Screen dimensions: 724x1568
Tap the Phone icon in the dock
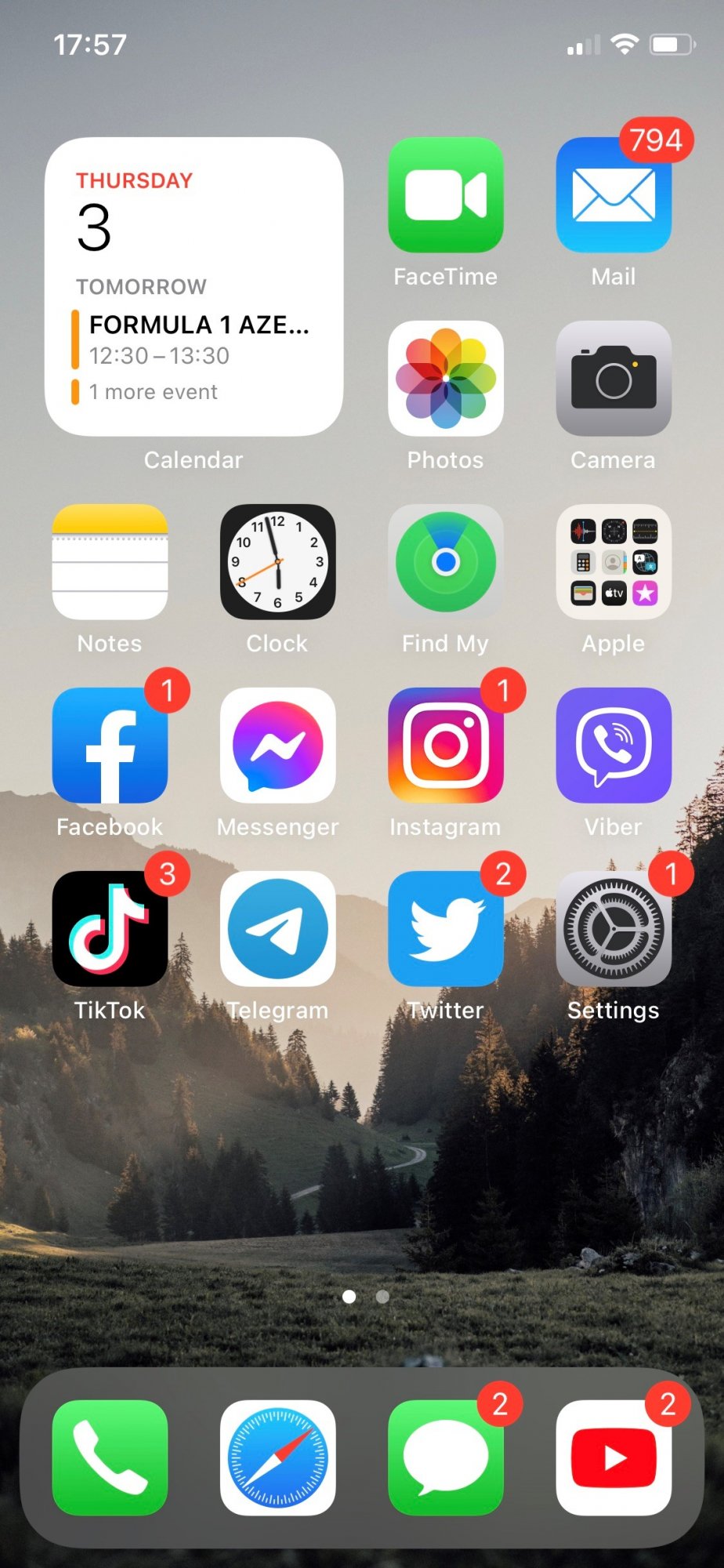click(x=110, y=1457)
